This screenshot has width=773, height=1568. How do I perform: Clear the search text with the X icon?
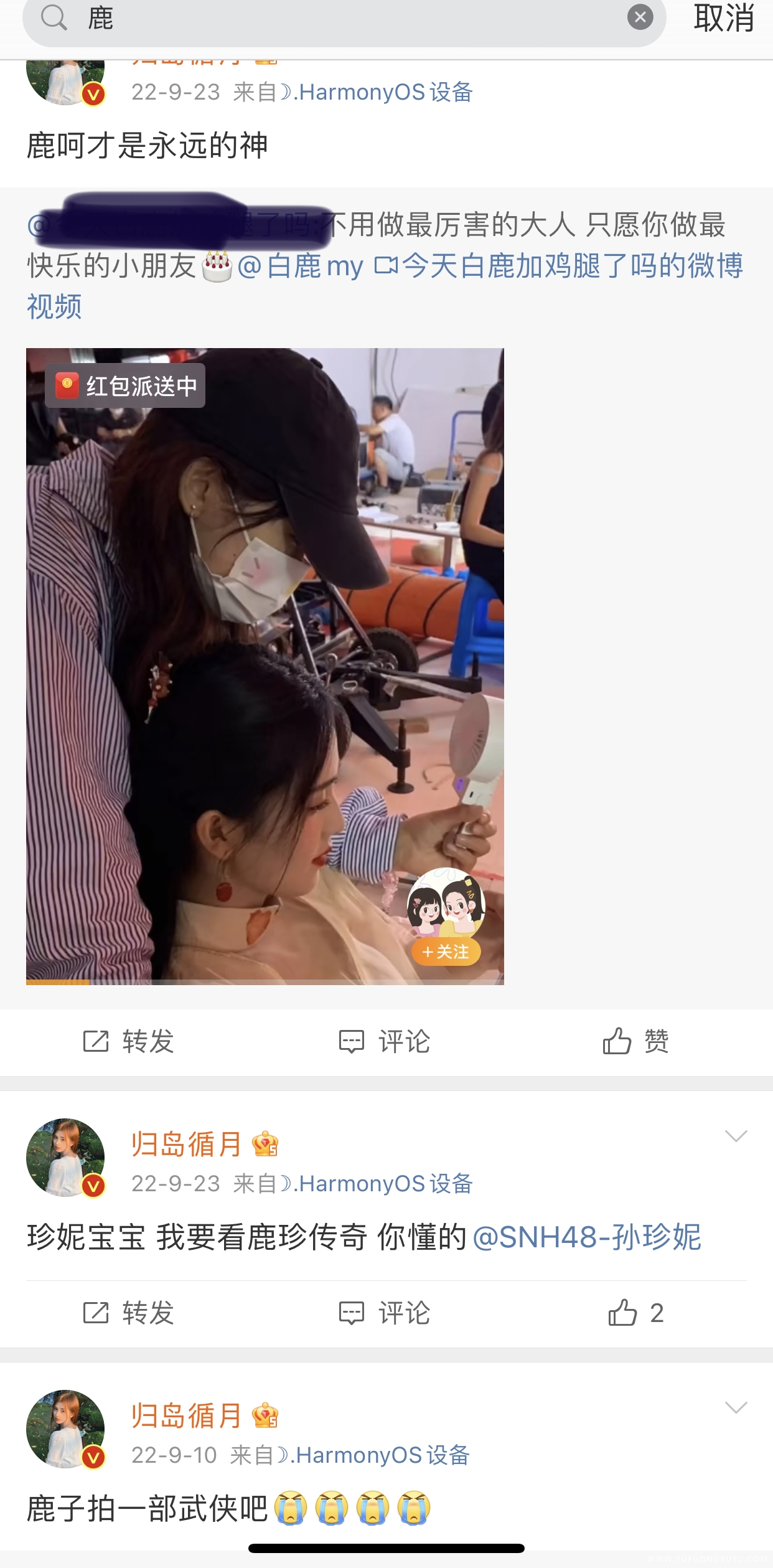click(x=640, y=17)
